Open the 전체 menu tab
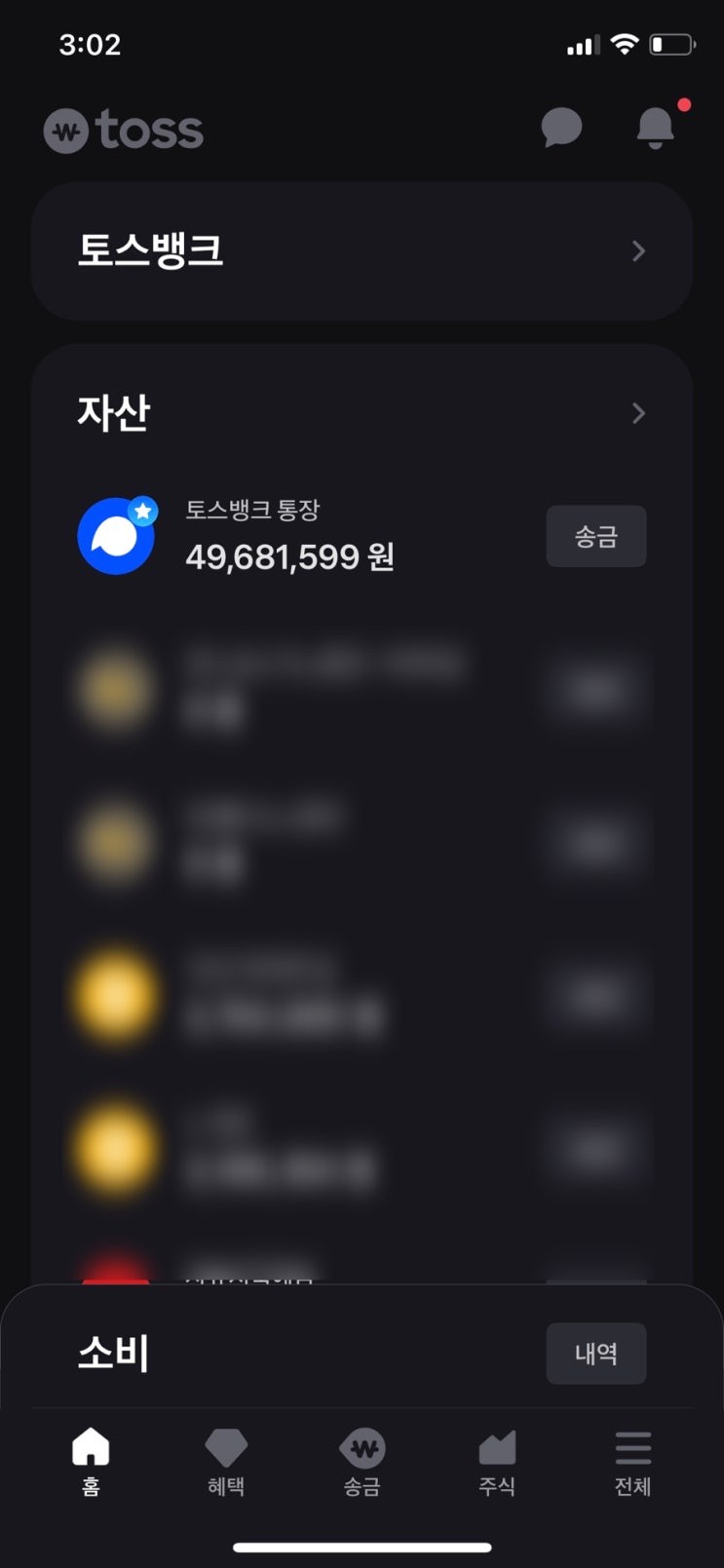 [632, 1461]
